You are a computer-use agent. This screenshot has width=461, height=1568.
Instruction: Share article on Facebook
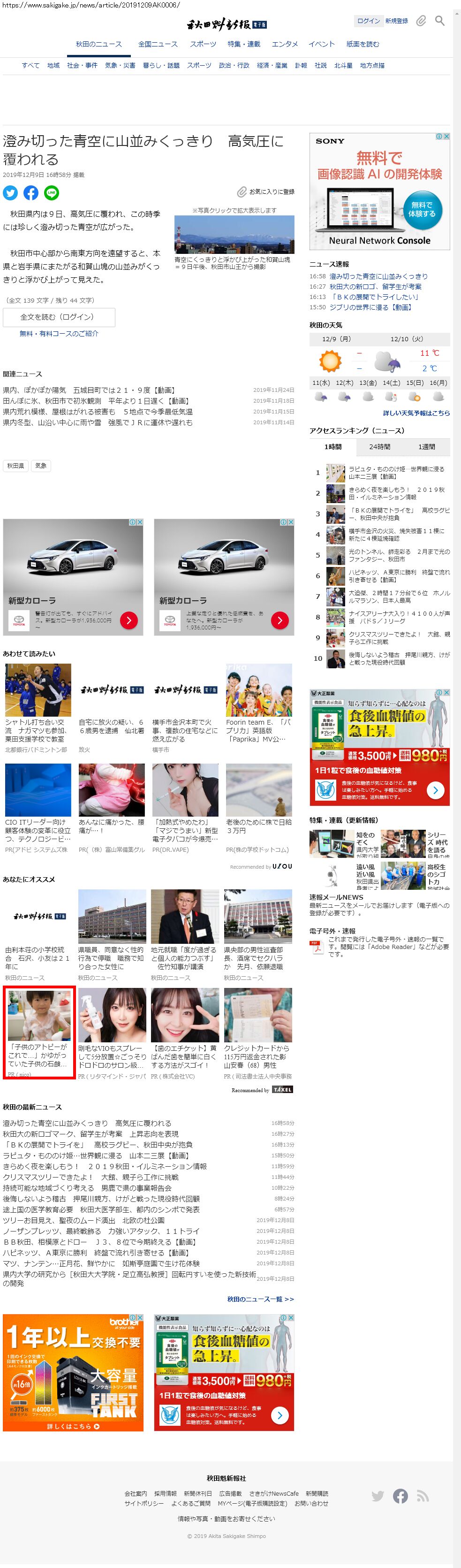(31, 193)
